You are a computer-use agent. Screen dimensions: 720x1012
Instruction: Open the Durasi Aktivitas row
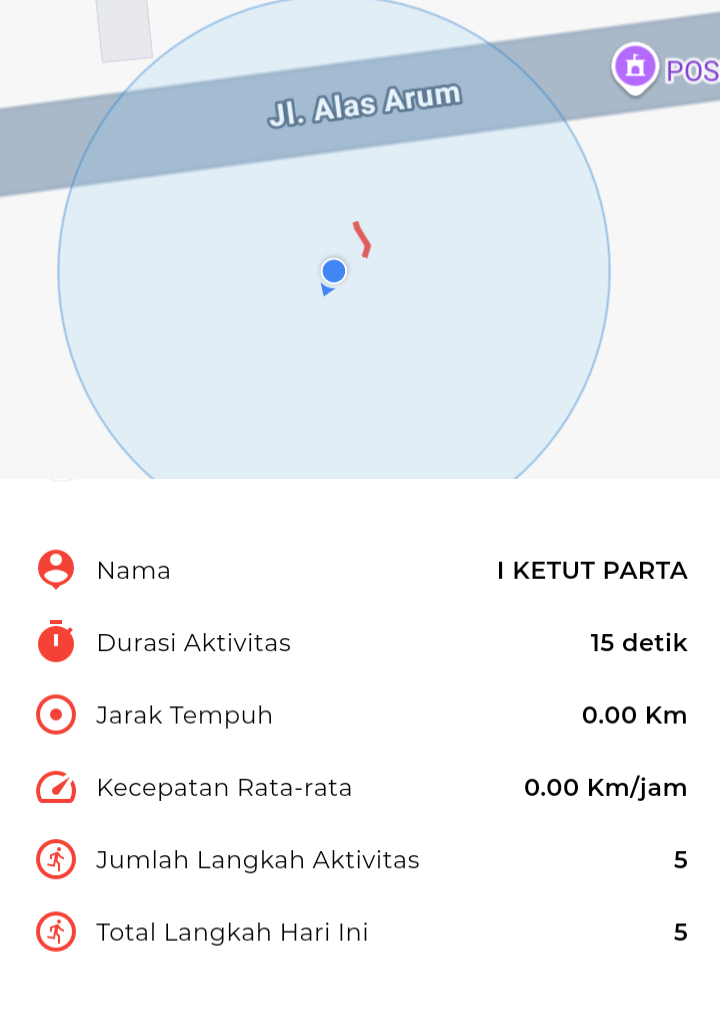(360, 642)
